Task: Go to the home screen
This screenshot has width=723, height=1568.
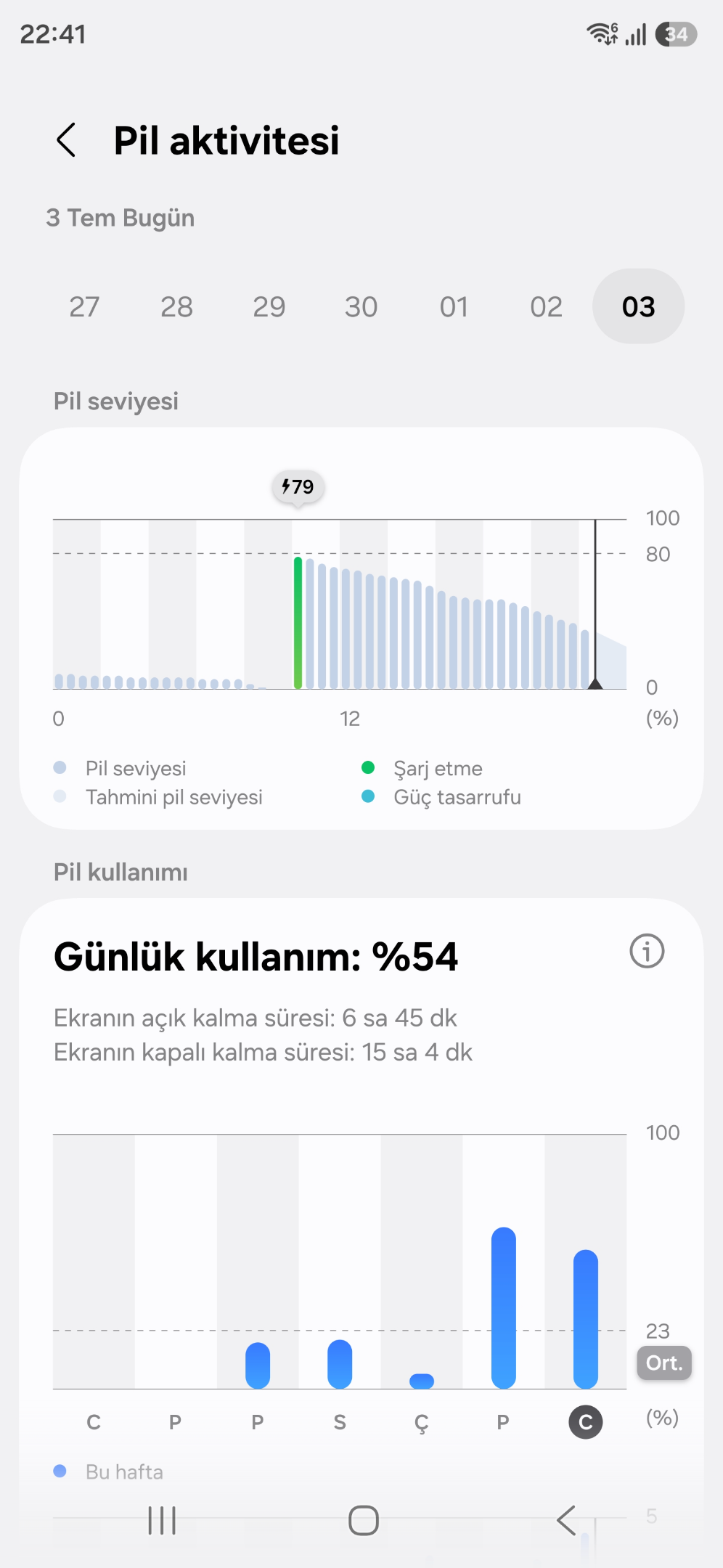Action: tap(364, 1520)
